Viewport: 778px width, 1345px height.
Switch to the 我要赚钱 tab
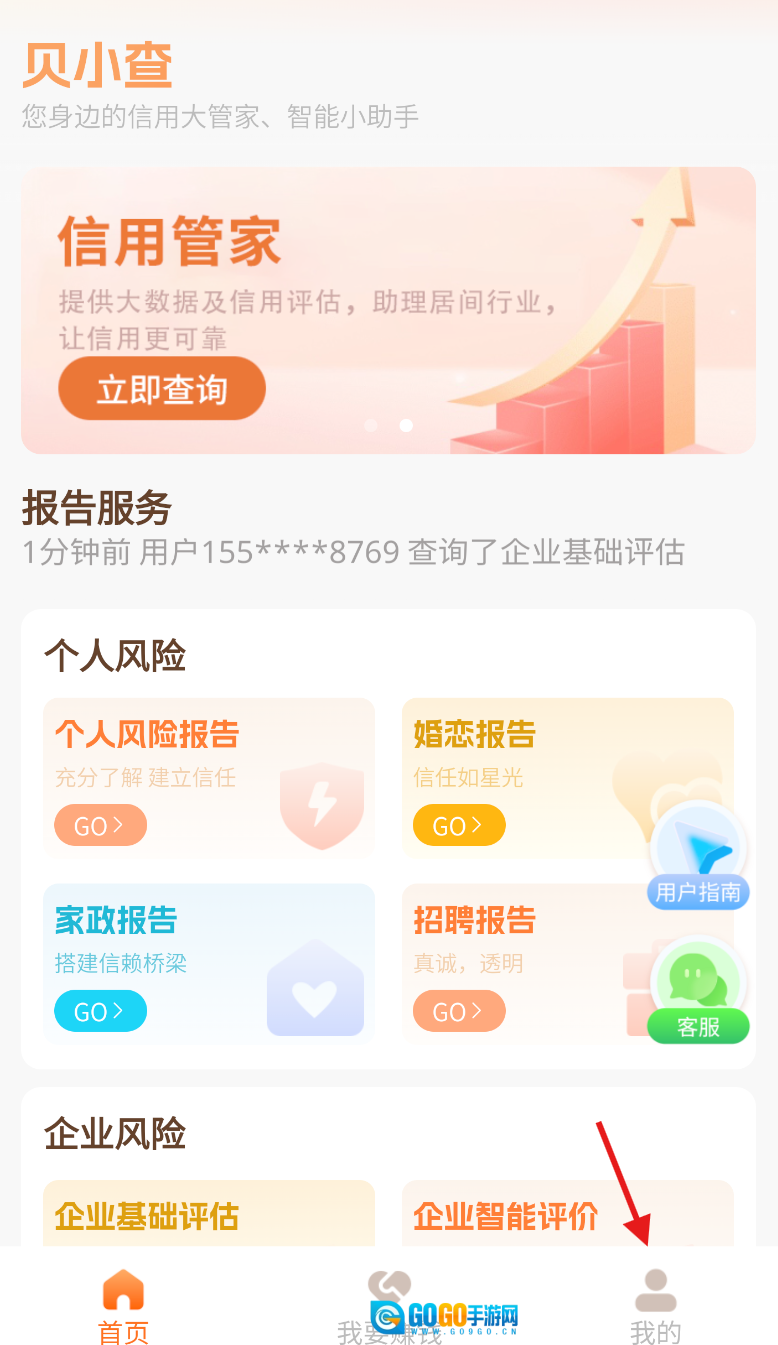389,1305
